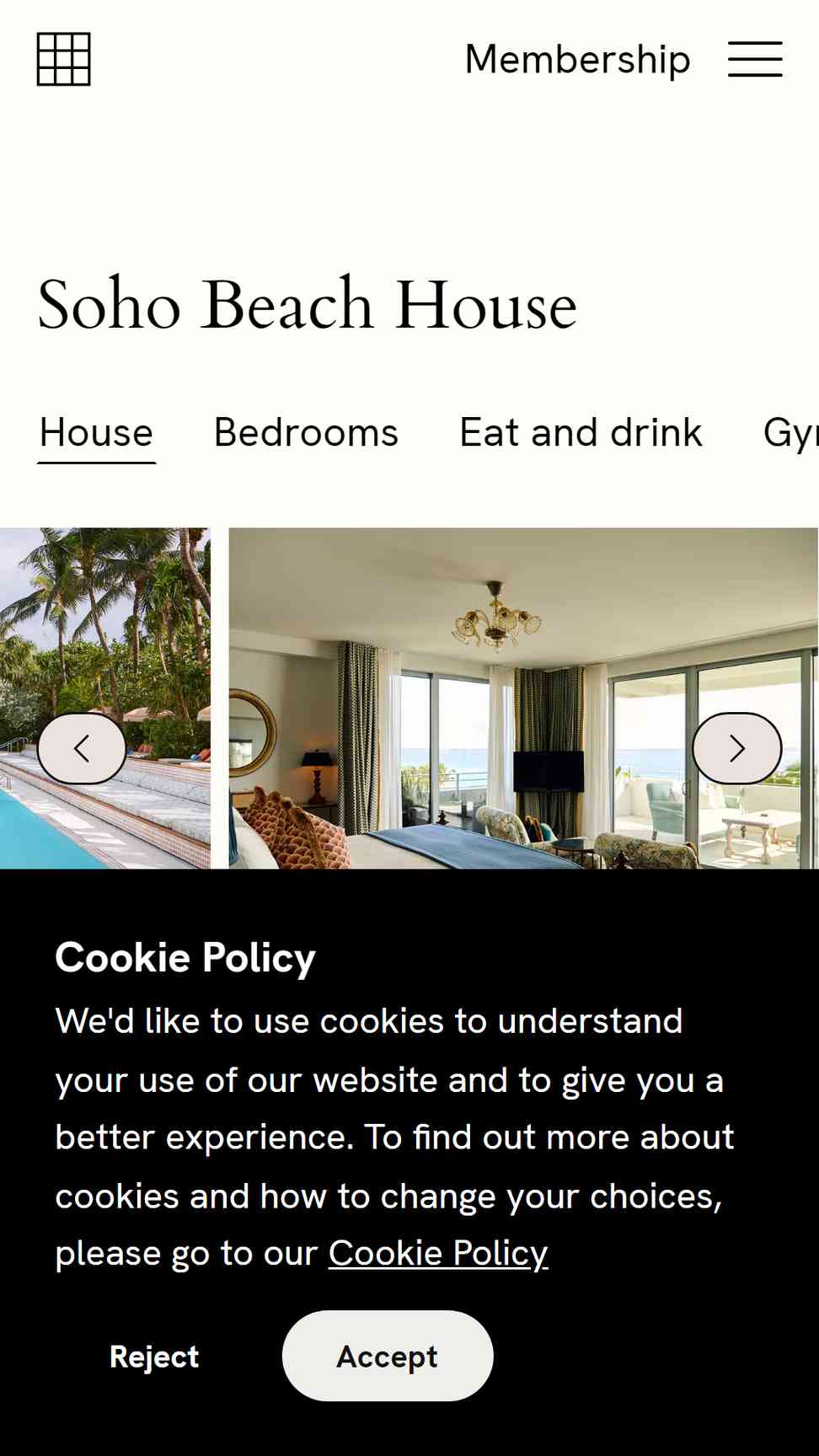Open the hamburger menu
This screenshot has height=1456, width=819.
[x=755, y=59]
